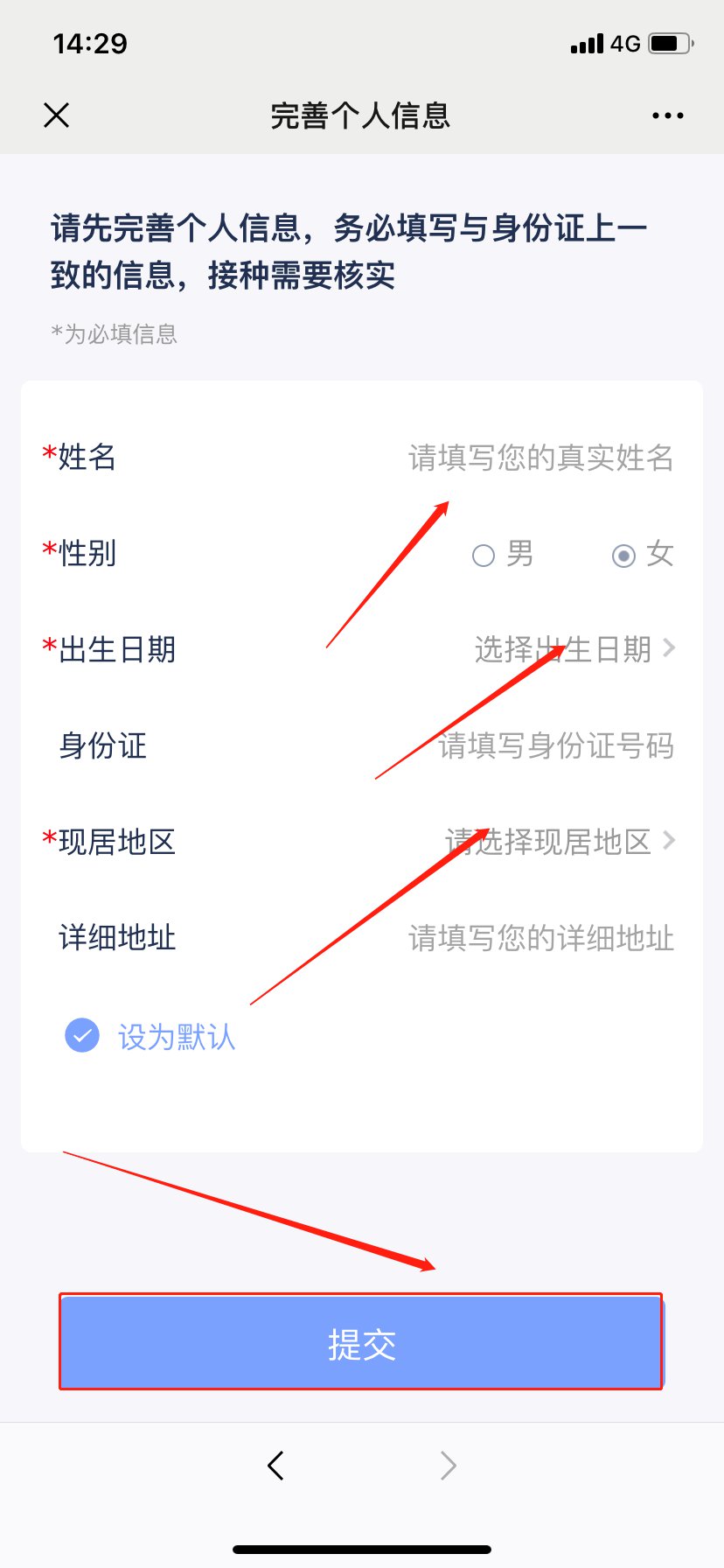Image resolution: width=724 pixels, height=1568 pixels.
Task: Close the 完善个人信息 page
Action: tap(57, 115)
